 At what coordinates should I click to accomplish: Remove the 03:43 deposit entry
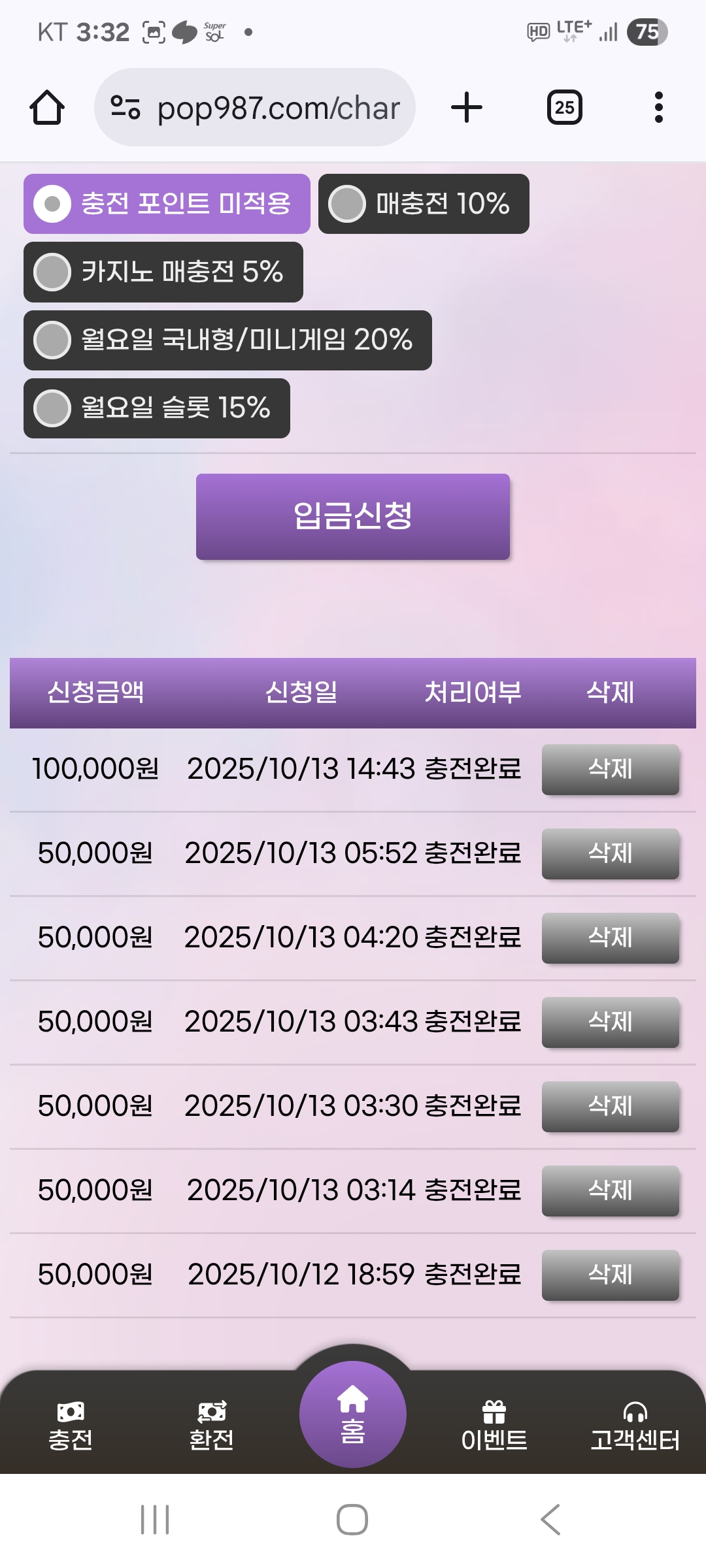610,1022
